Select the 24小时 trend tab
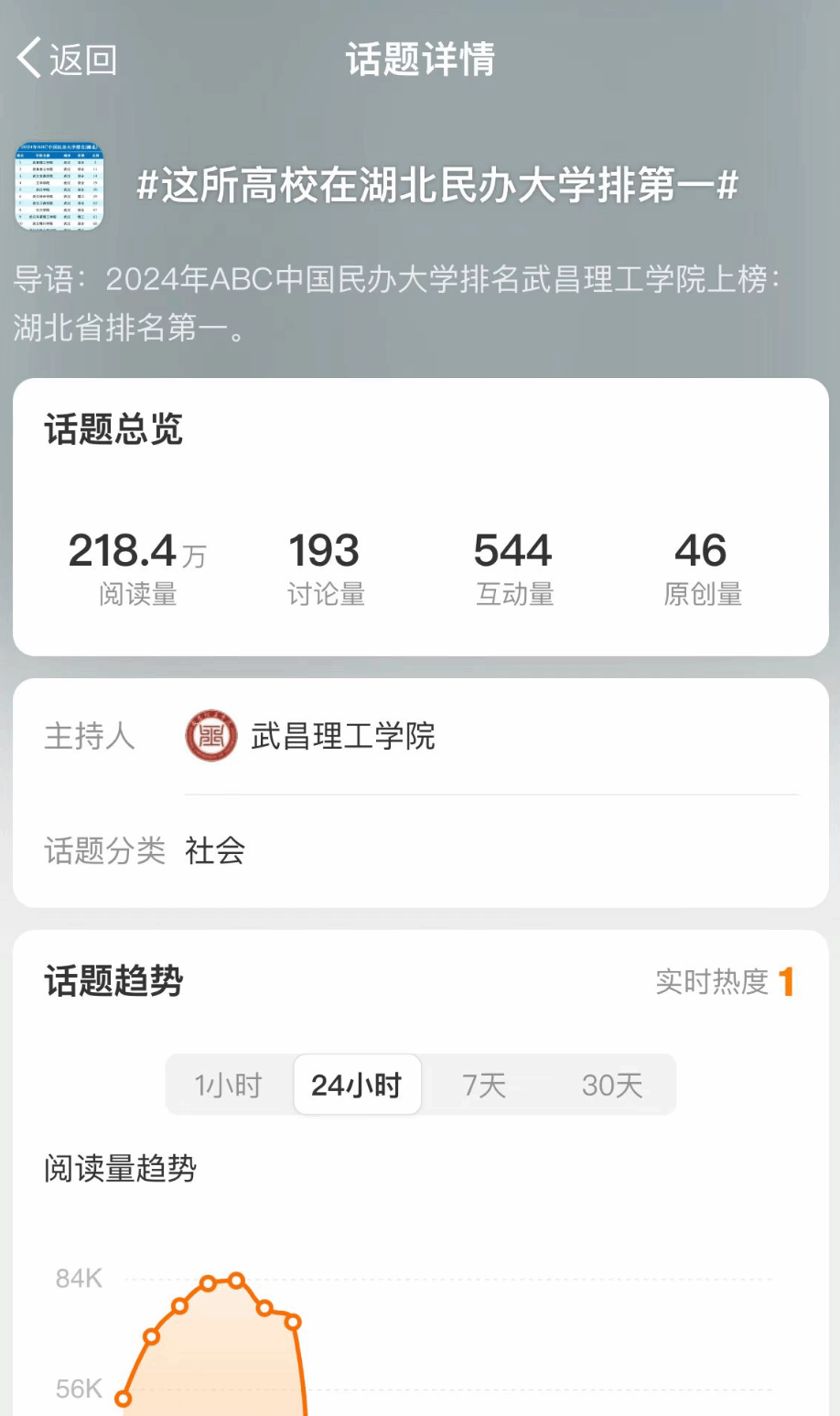The height and width of the screenshot is (1416, 840). click(x=357, y=1085)
